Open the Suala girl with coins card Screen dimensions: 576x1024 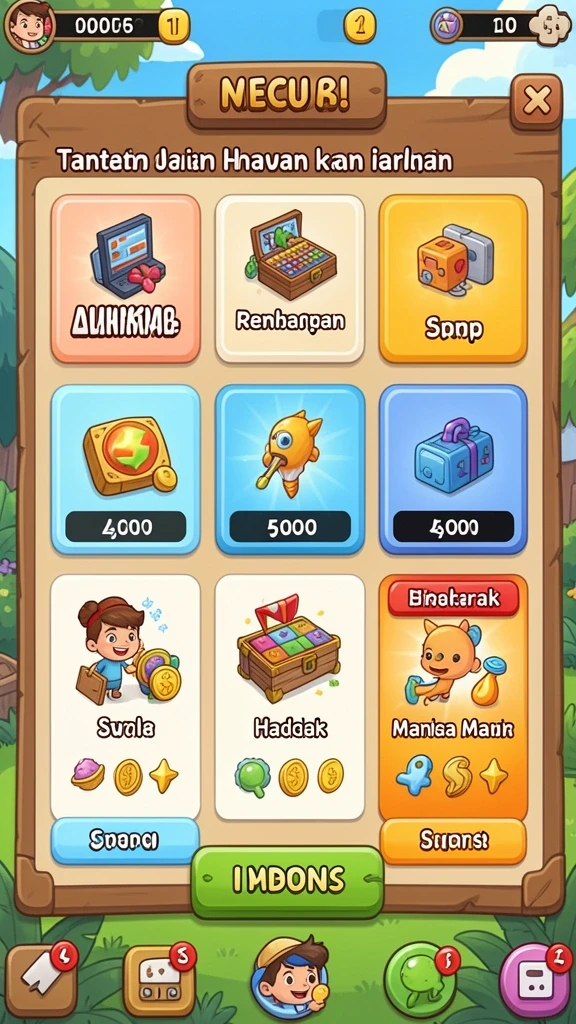tap(125, 697)
